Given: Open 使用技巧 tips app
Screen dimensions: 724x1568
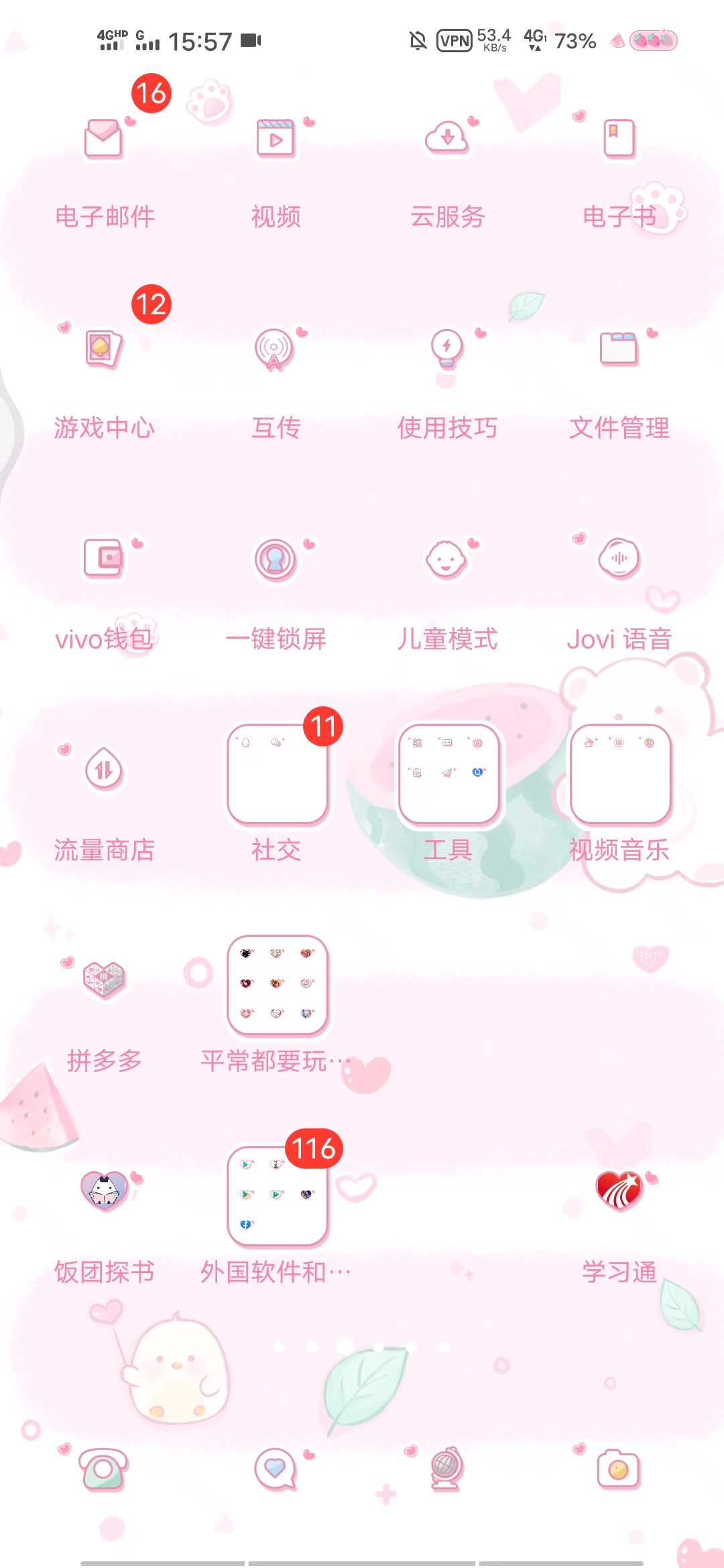Looking at the screenshot, I should pos(447,349).
